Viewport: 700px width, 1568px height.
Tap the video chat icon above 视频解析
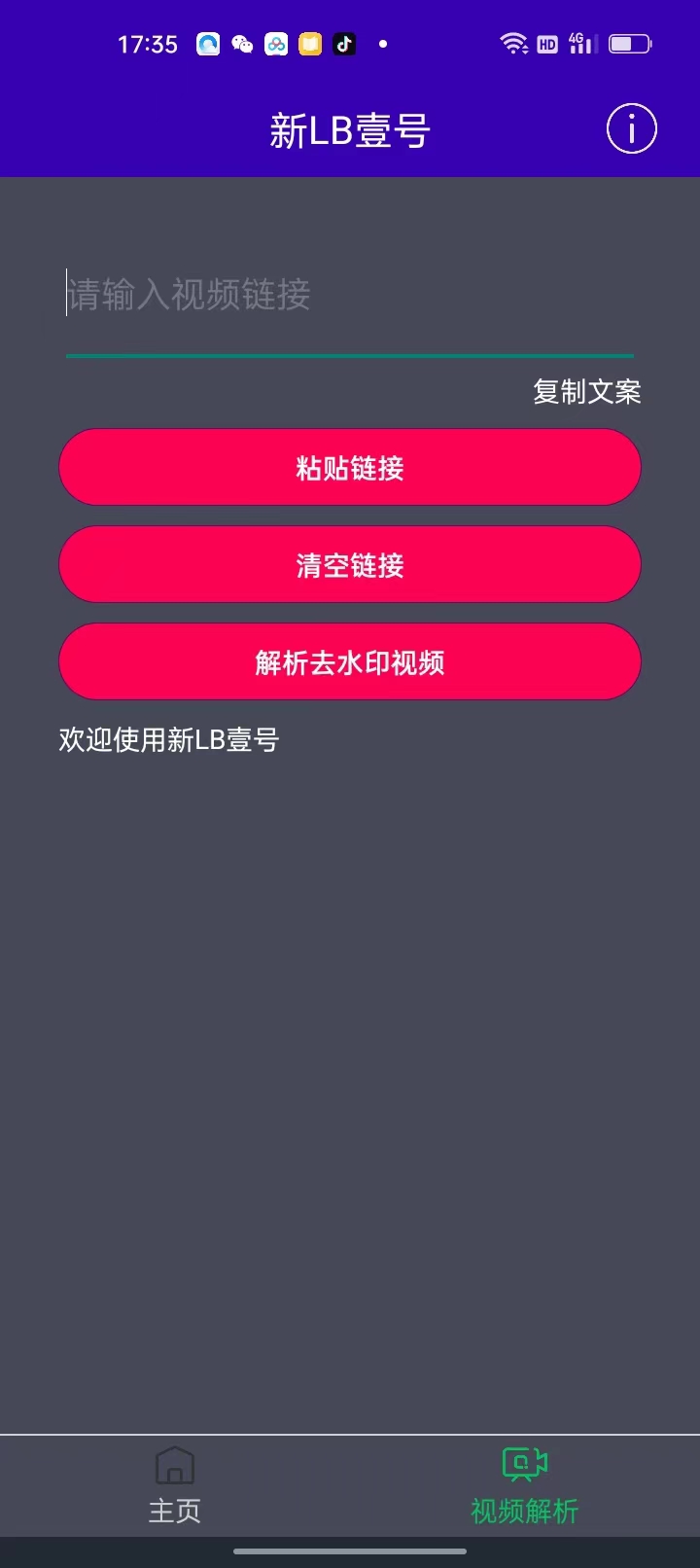524,1462
